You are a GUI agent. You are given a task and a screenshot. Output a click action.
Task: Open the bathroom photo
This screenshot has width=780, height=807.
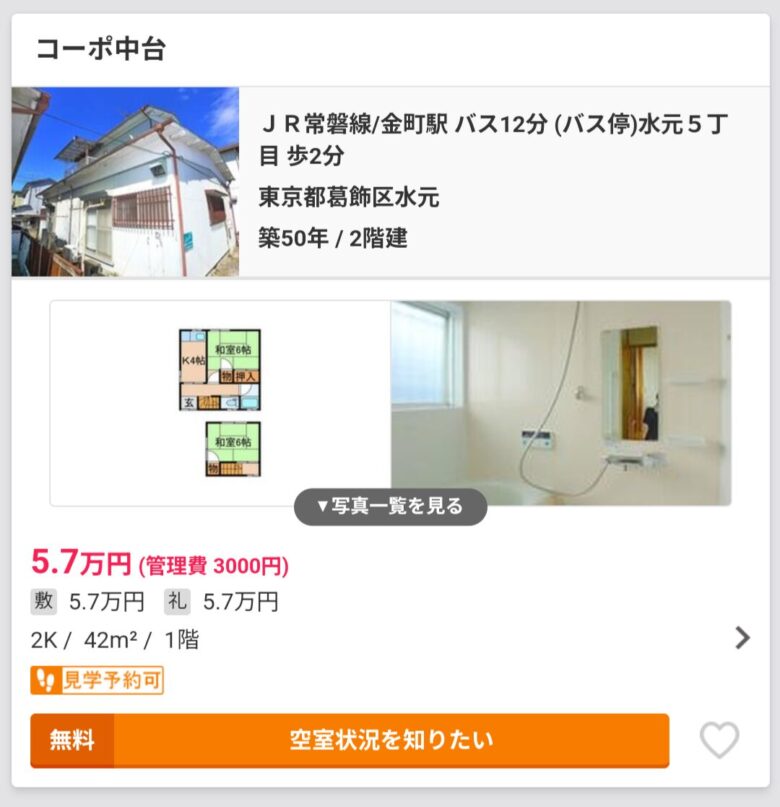point(560,400)
